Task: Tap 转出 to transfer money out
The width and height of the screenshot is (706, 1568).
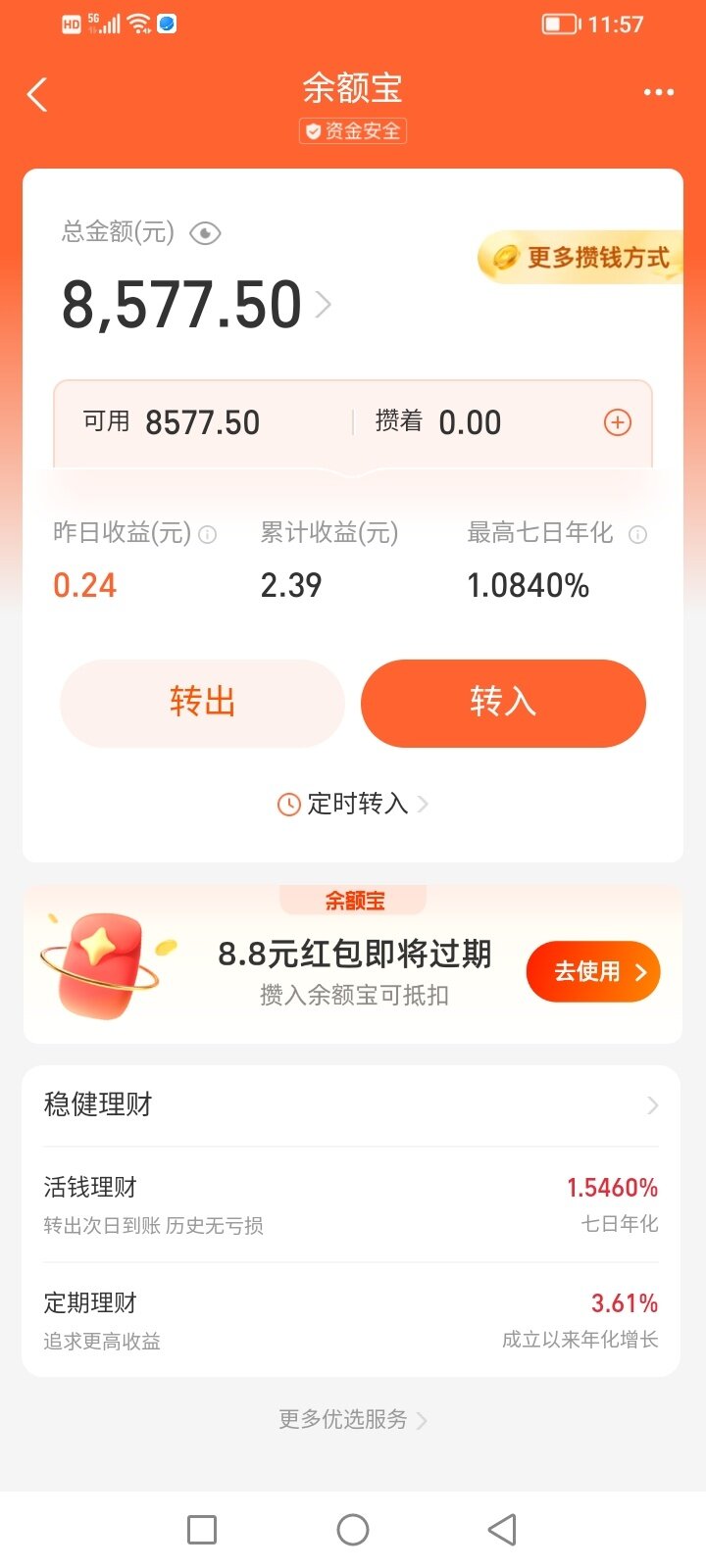Action: click(x=202, y=703)
